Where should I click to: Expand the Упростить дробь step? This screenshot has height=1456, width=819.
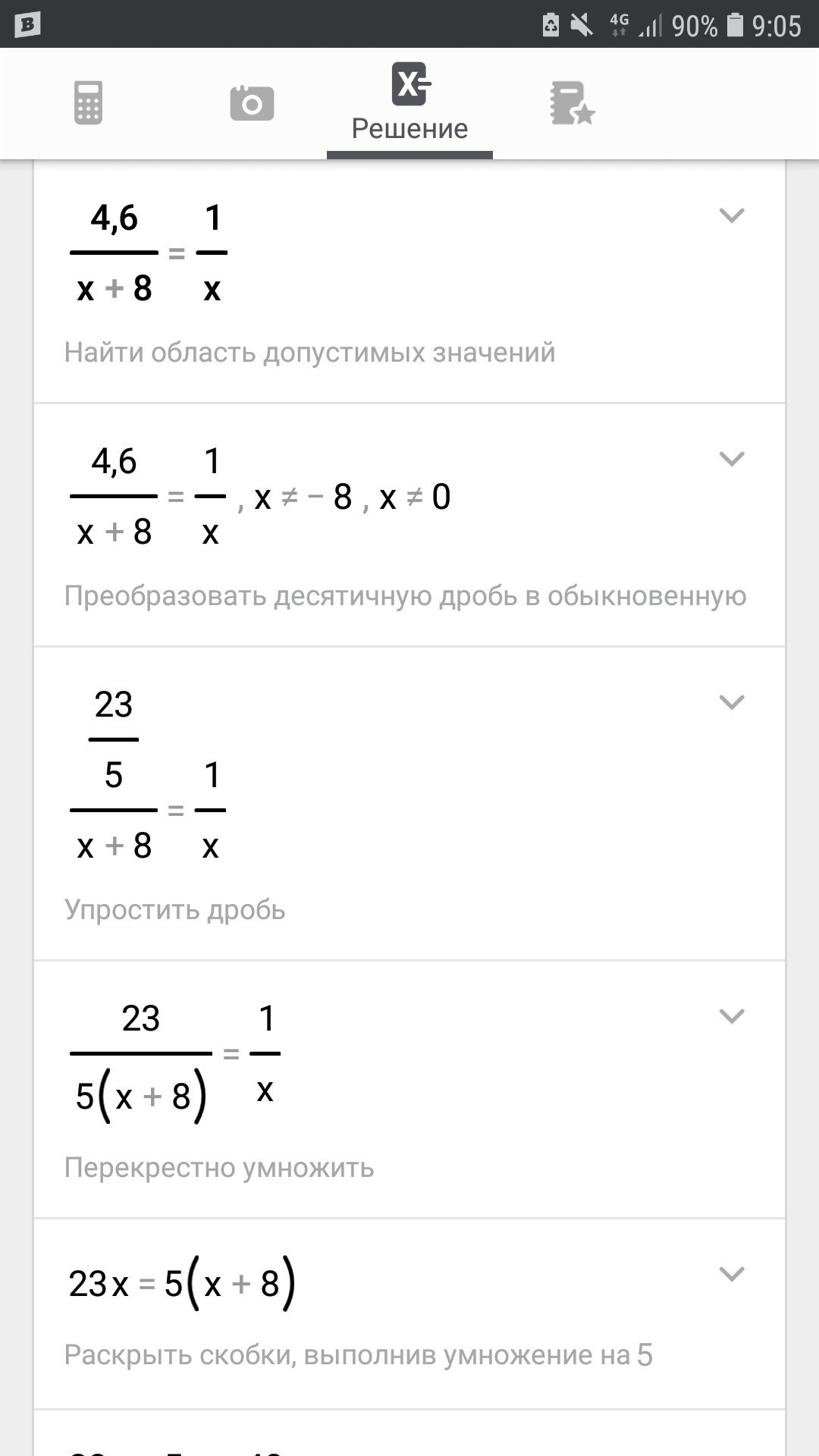coord(732,702)
